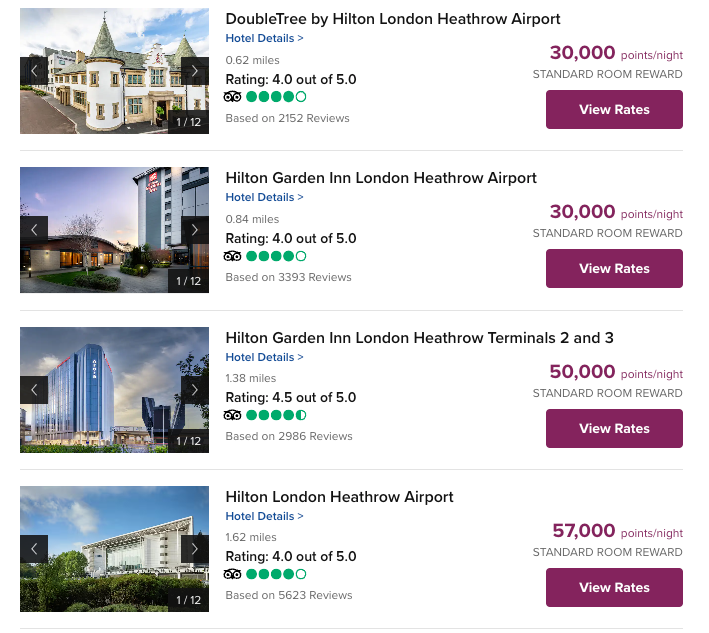The image size is (709, 633).
Task: Open Hotel Details for Hilton Garden Inn Heathrow Airport
Action: pos(264,197)
